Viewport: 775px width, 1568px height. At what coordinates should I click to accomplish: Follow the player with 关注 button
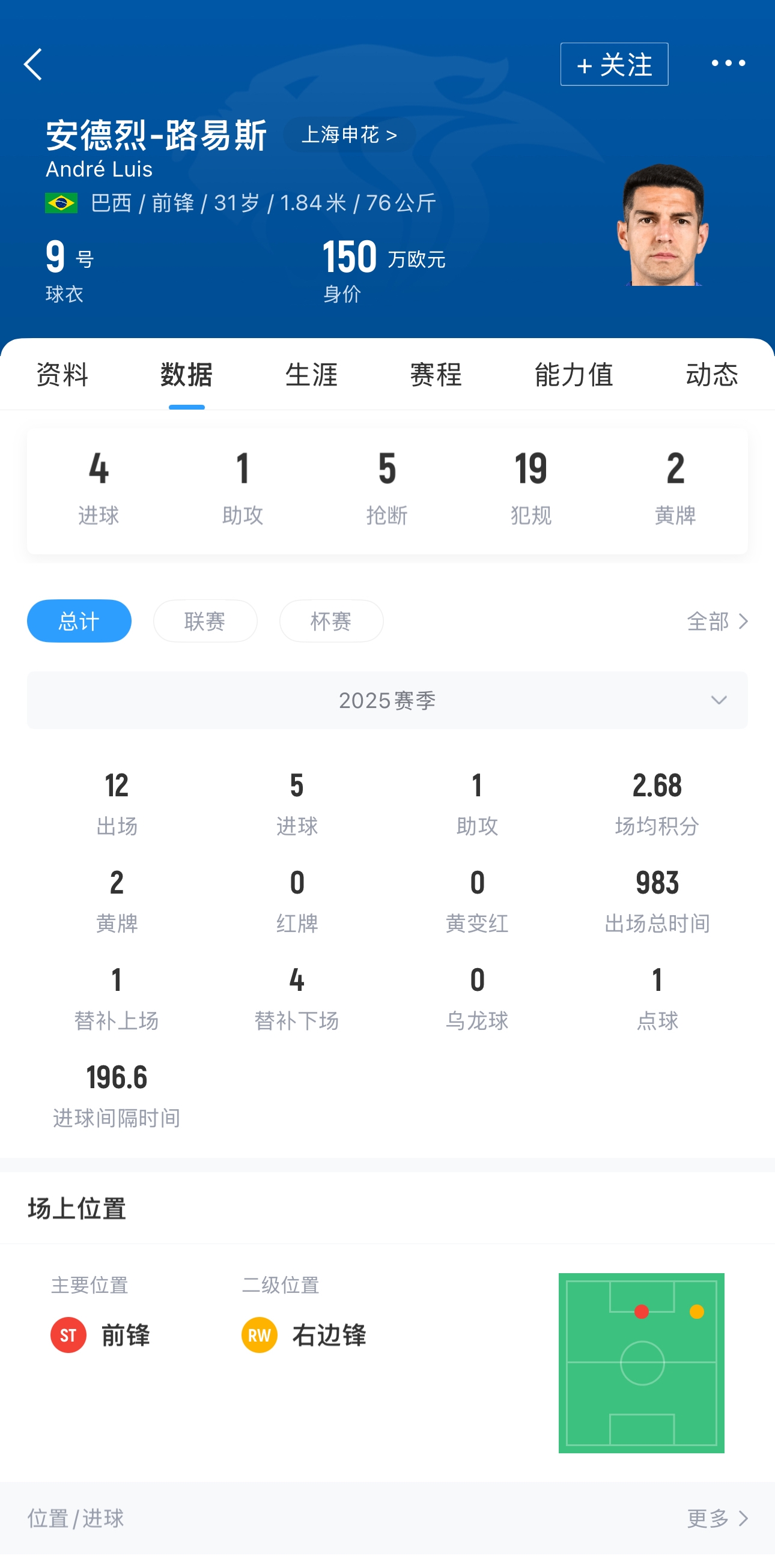613,64
